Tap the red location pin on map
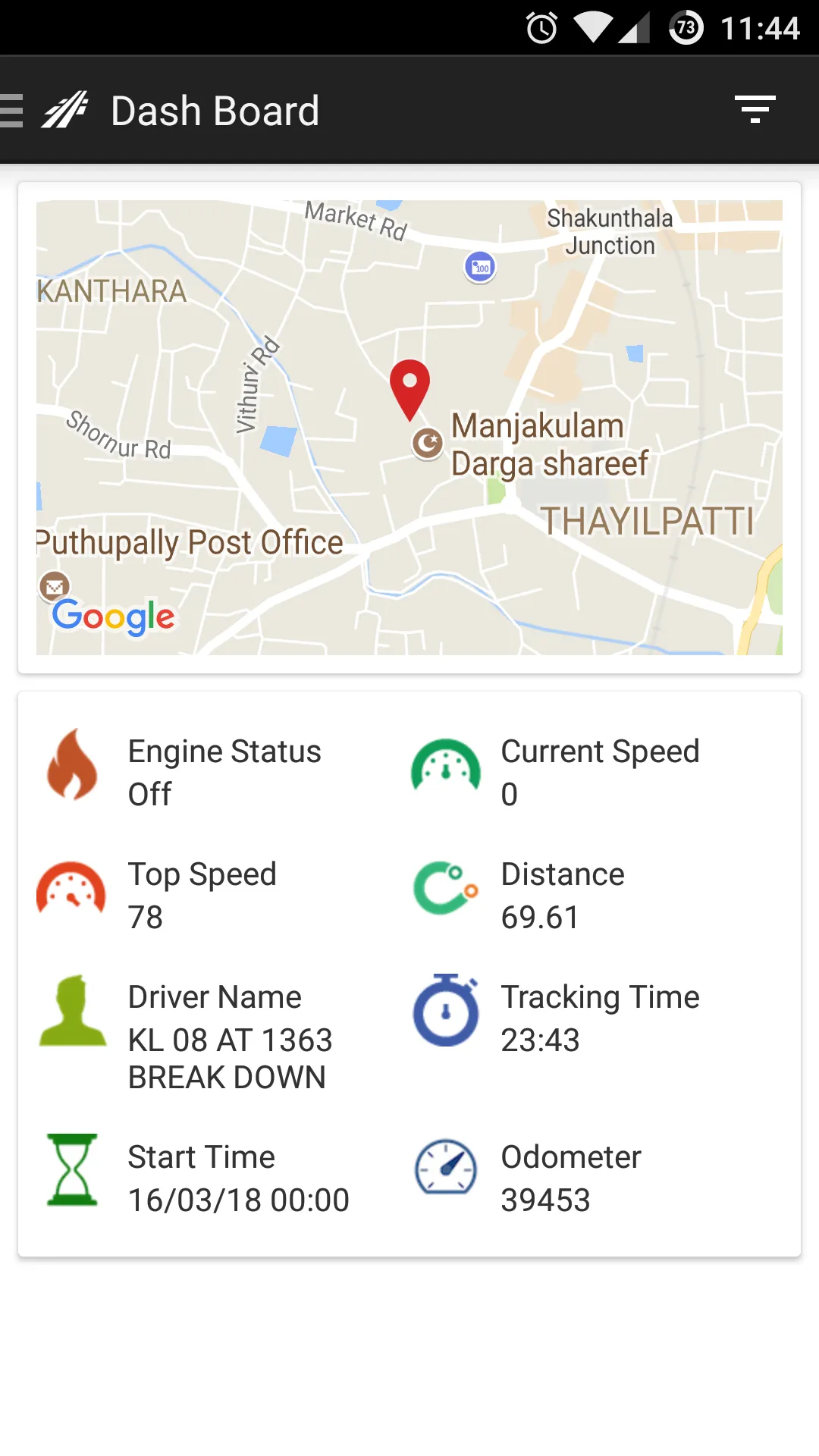Image resolution: width=819 pixels, height=1456 pixels. pyautogui.click(x=409, y=385)
